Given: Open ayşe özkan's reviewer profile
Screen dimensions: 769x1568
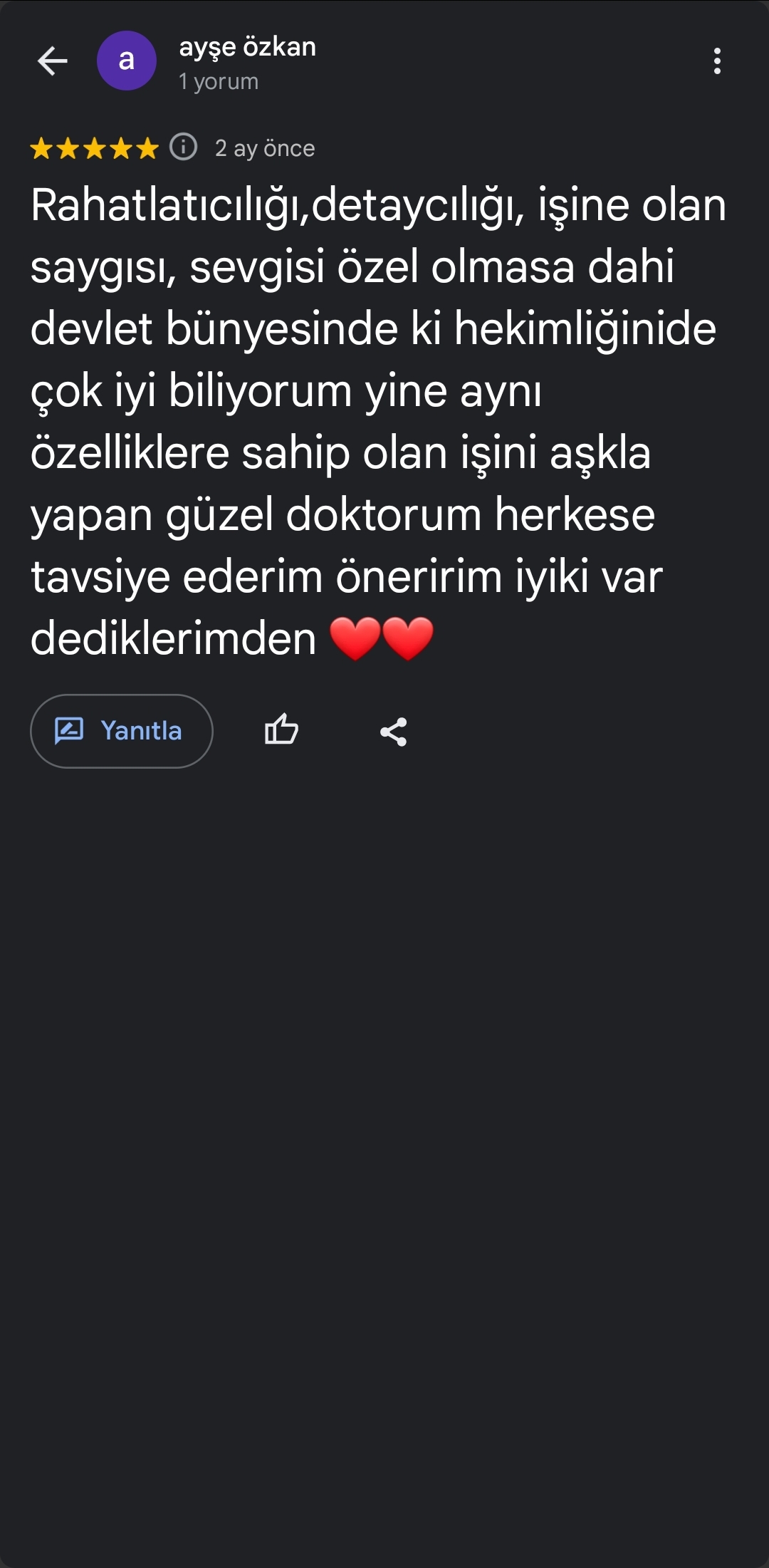Looking at the screenshot, I should (246, 48).
